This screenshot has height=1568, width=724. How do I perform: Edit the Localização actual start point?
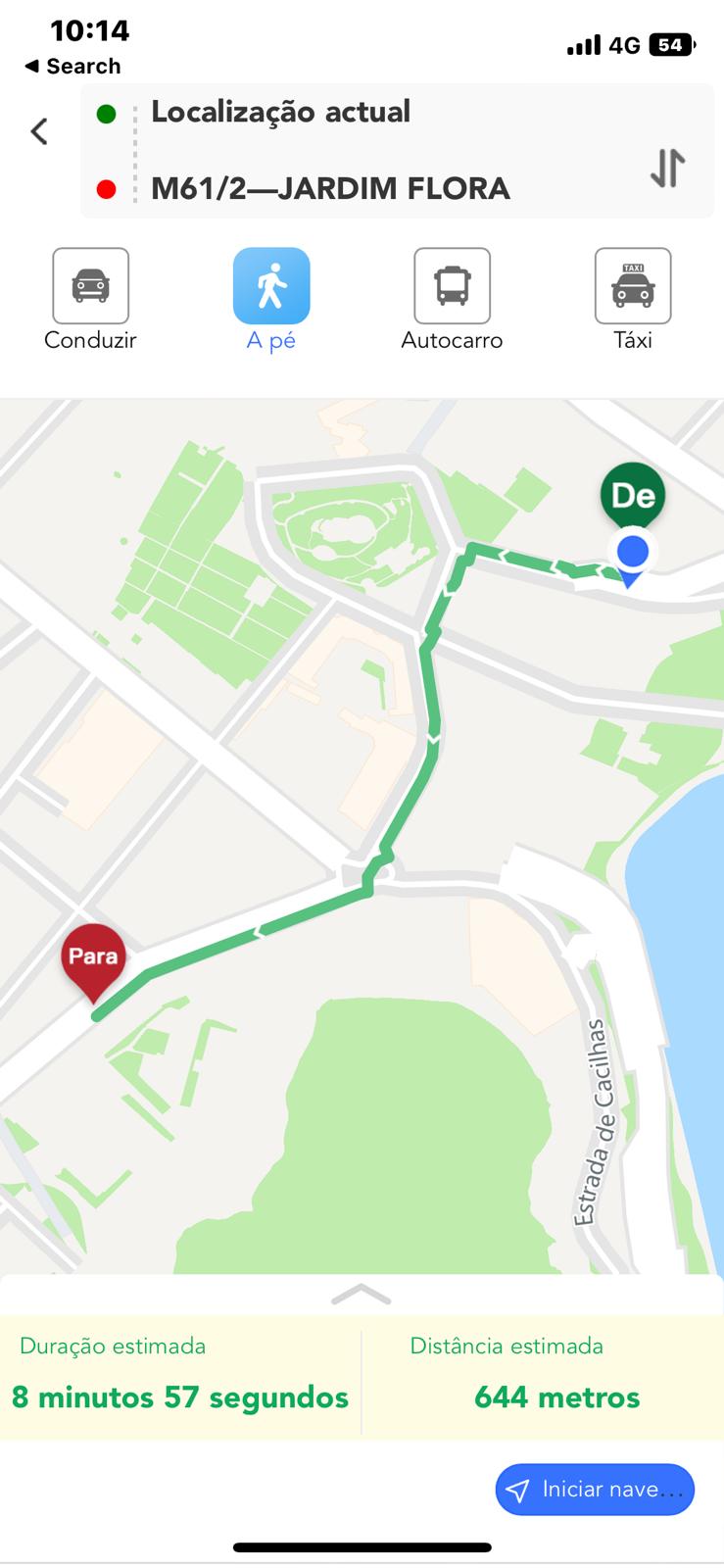pyautogui.click(x=280, y=112)
